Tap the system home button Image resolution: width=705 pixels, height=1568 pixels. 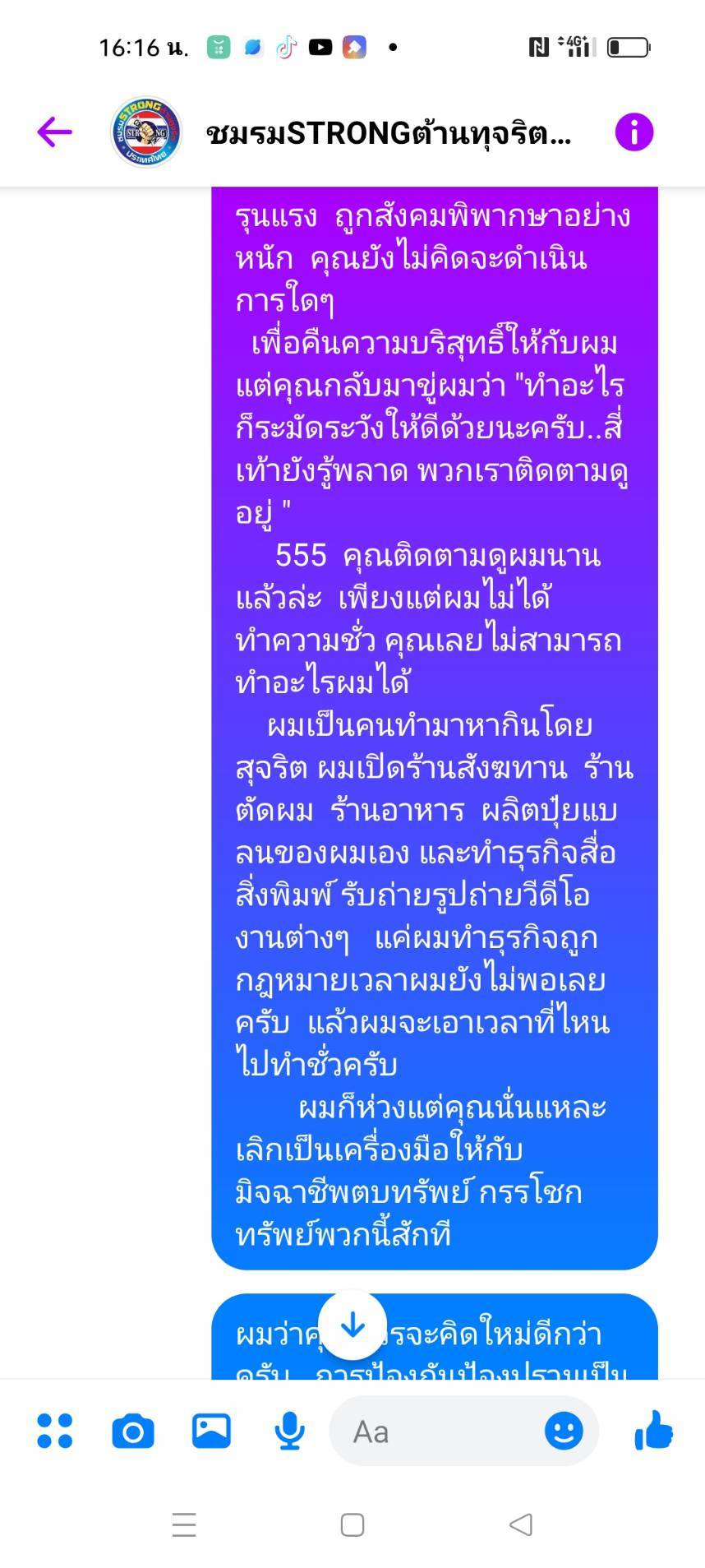[x=352, y=1525]
